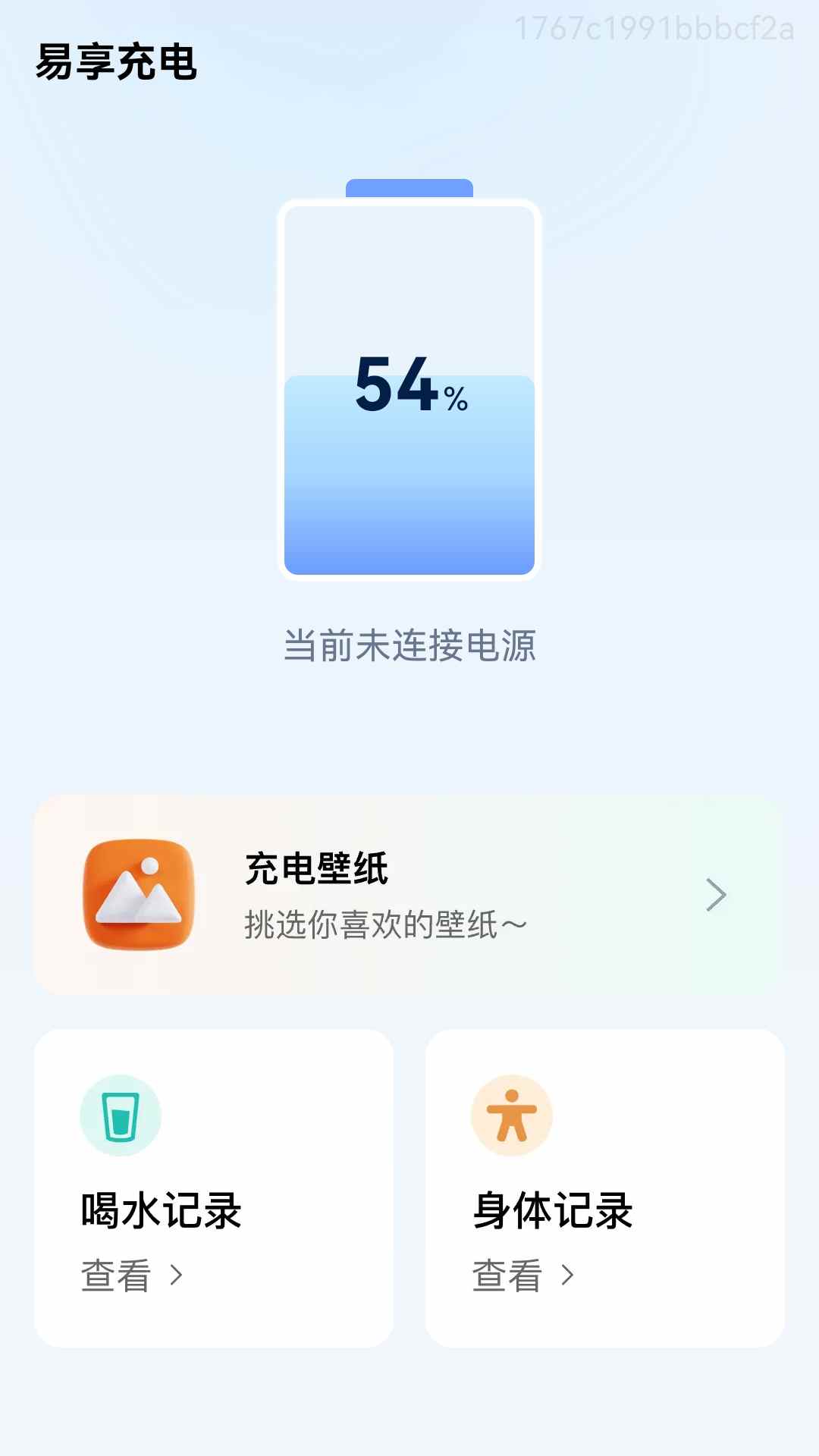819x1456 pixels.
Task: Select the 喝水记录 card heading
Action: coord(162,1209)
